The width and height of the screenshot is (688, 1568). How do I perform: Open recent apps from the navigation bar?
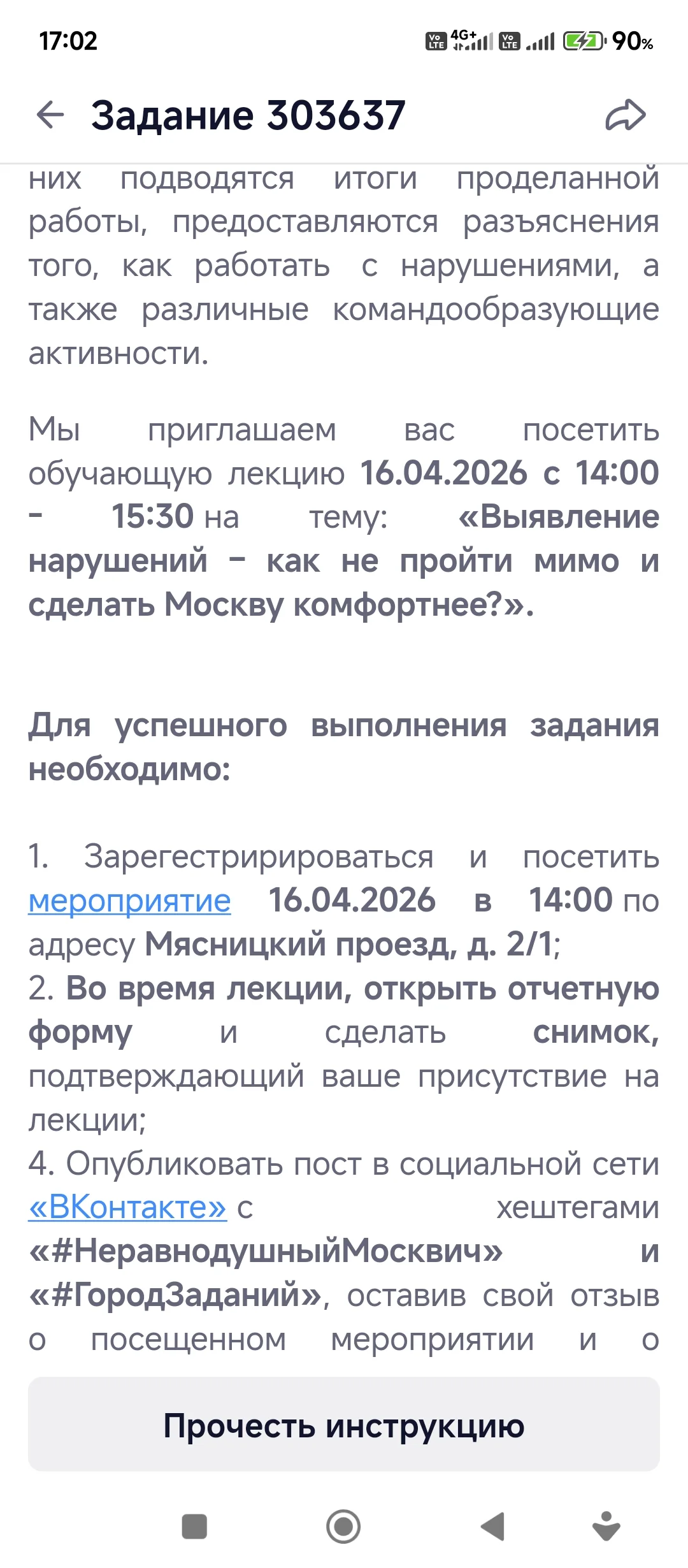click(x=194, y=1527)
